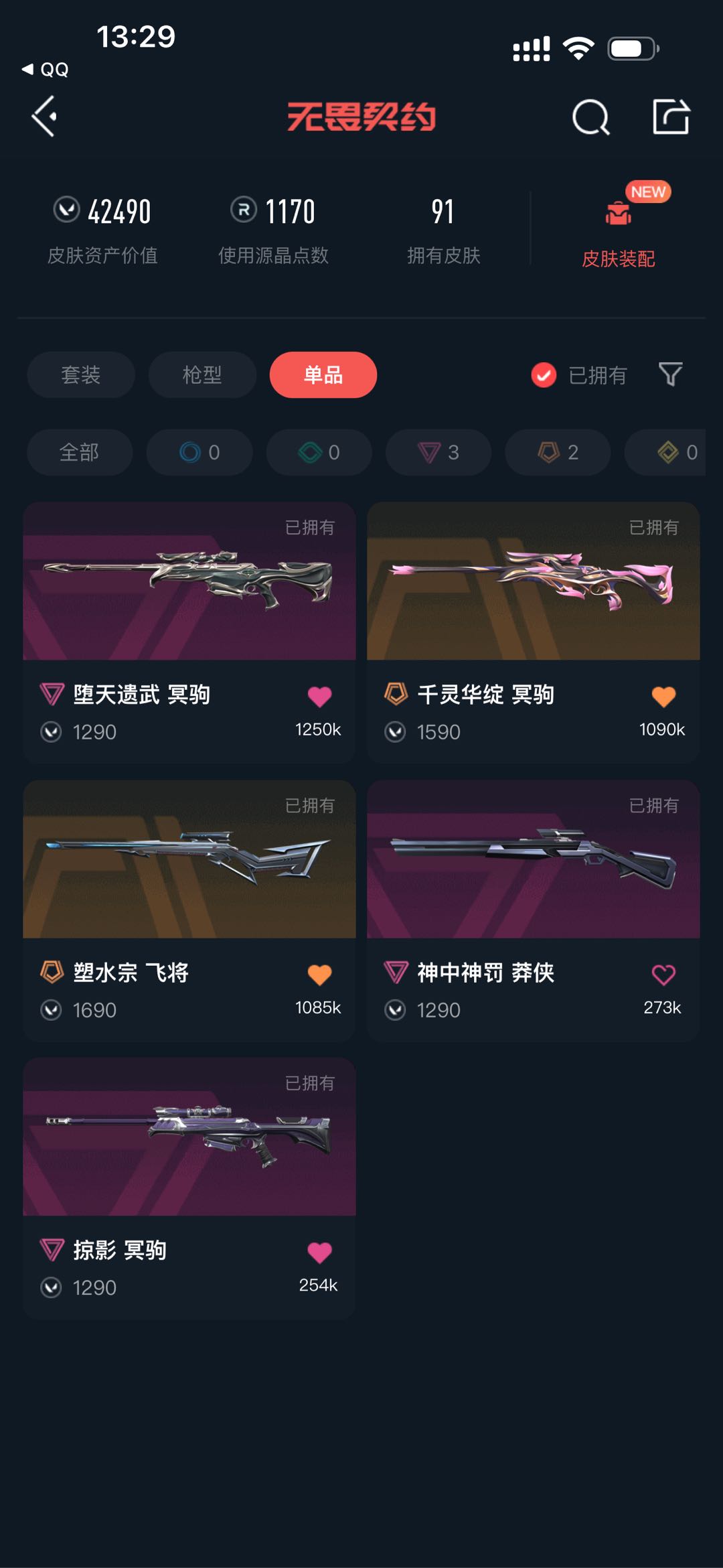This screenshot has height=1568, width=723.
Task: Select the 单品 tab
Action: (323, 374)
